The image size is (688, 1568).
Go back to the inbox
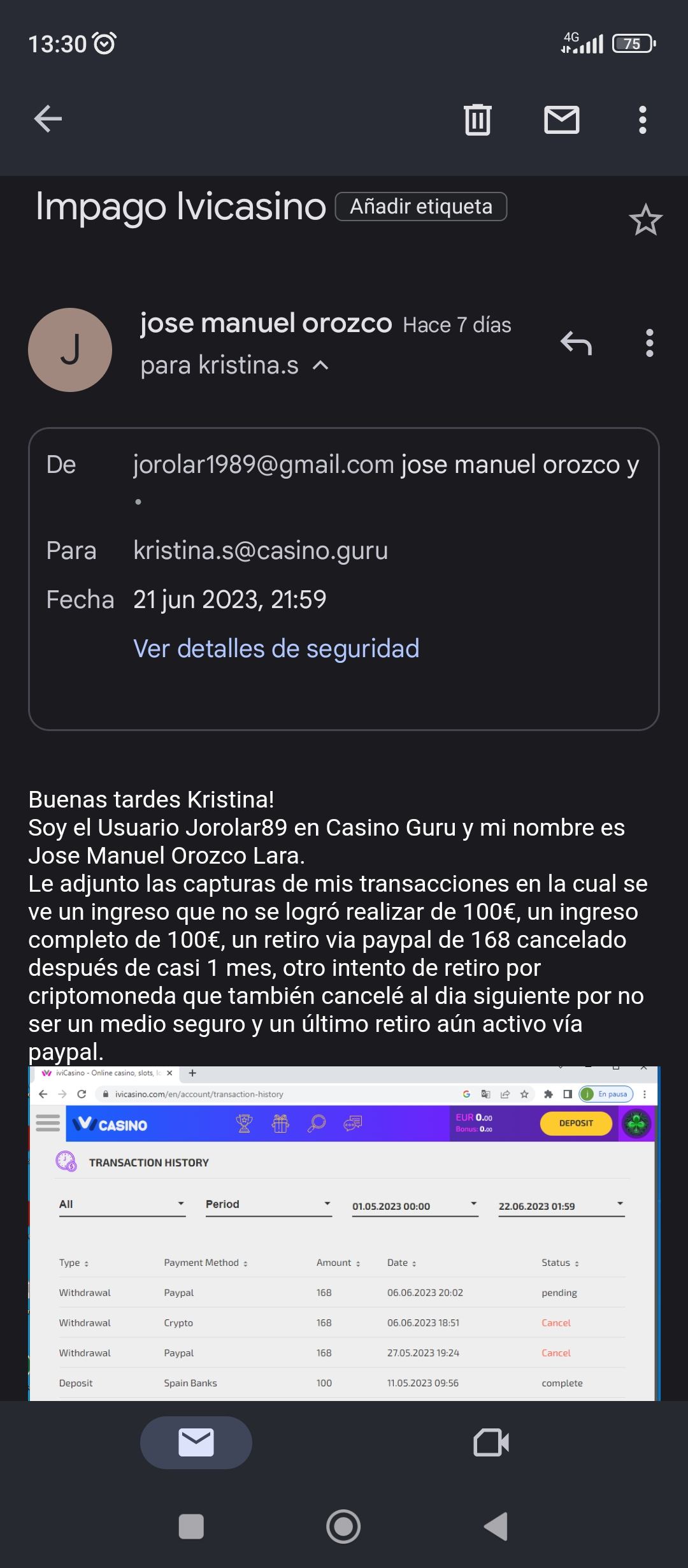pyautogui.click(x=48, y=119)
